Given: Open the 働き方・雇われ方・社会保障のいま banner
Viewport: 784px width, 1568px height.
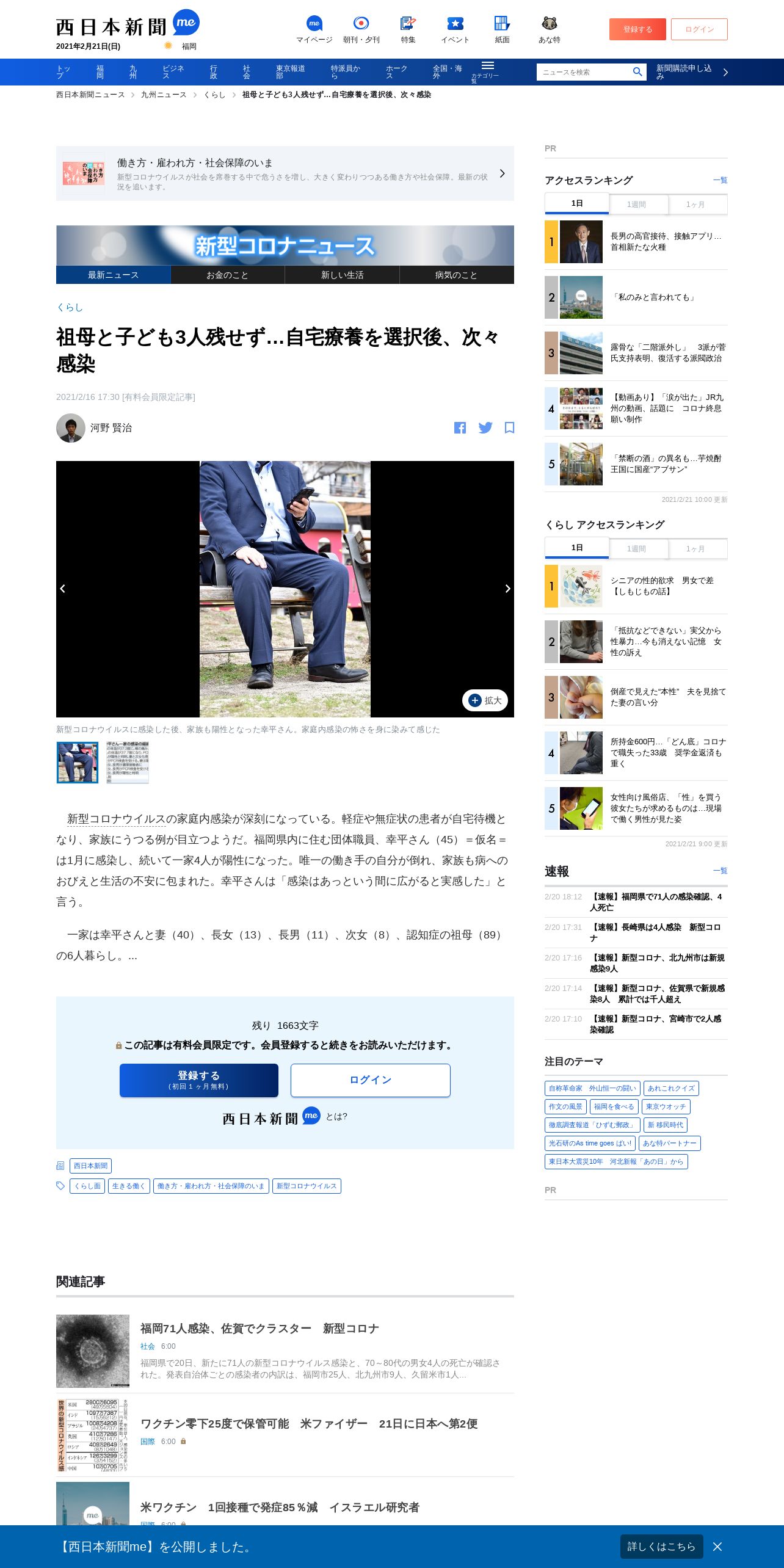Looking at the screenshot, I should tap(285, 173).
